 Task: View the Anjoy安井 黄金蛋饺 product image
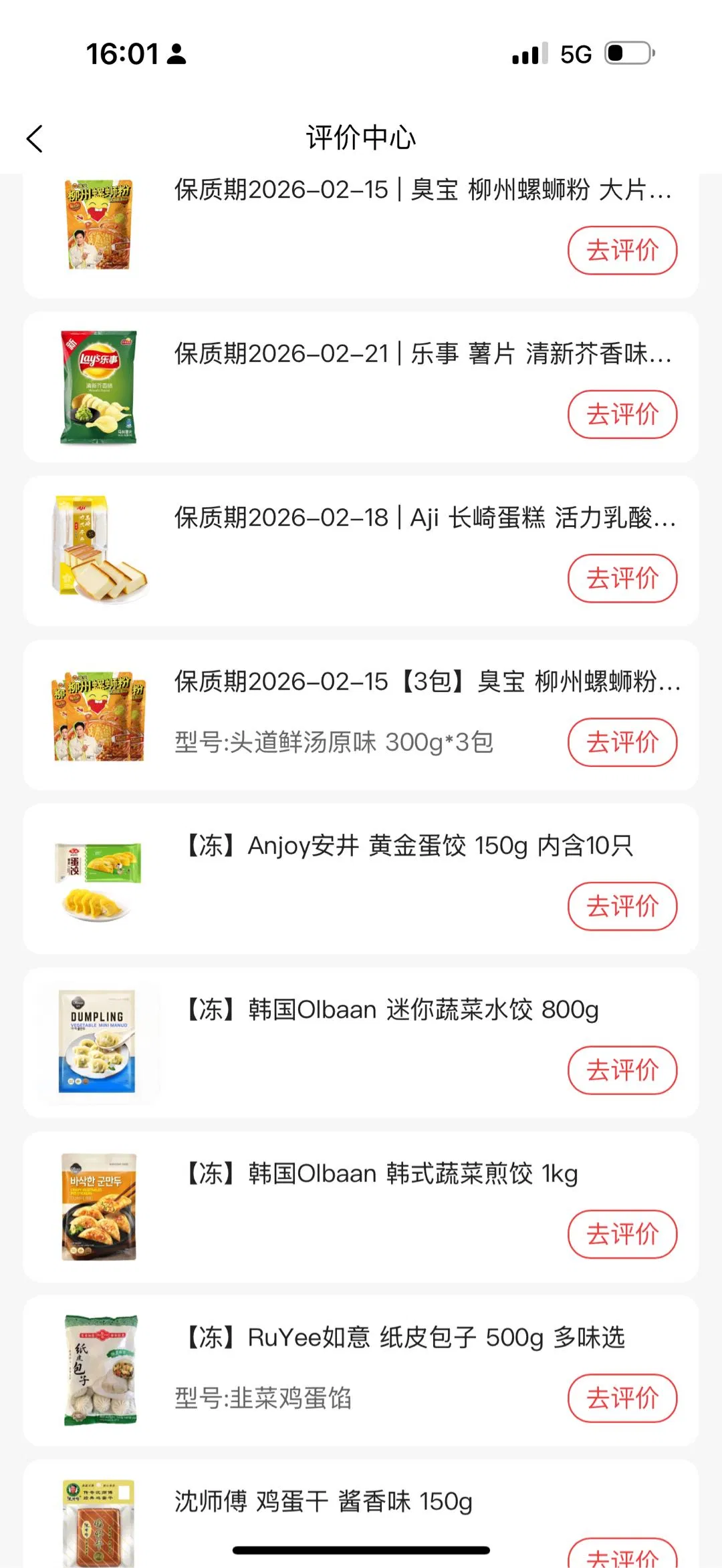pyautogui.click(x=99, y=879)
